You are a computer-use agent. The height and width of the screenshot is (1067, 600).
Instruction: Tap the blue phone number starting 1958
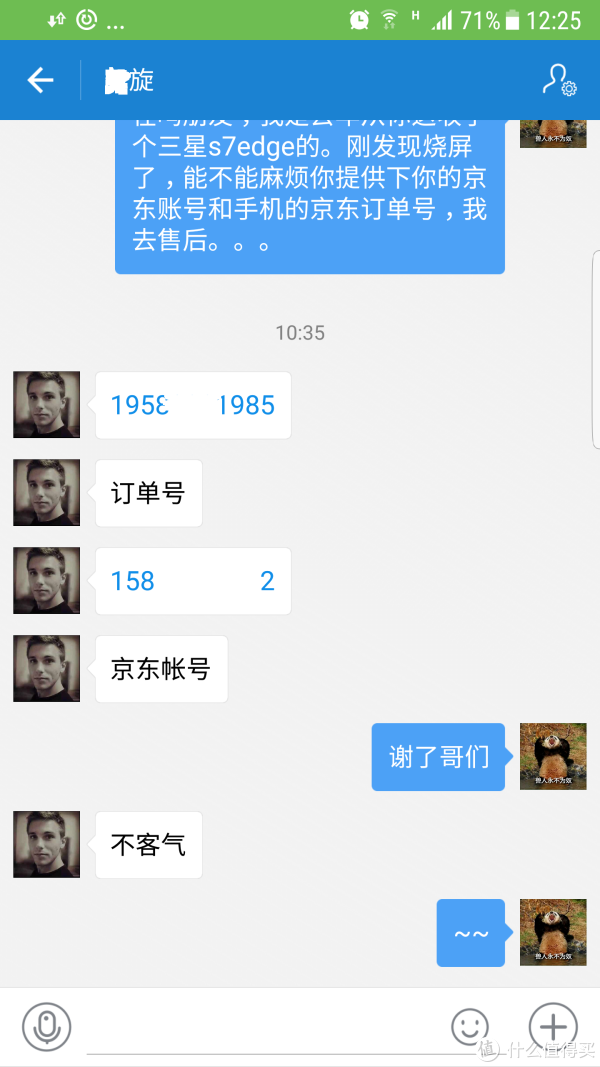tap(193, 405)
